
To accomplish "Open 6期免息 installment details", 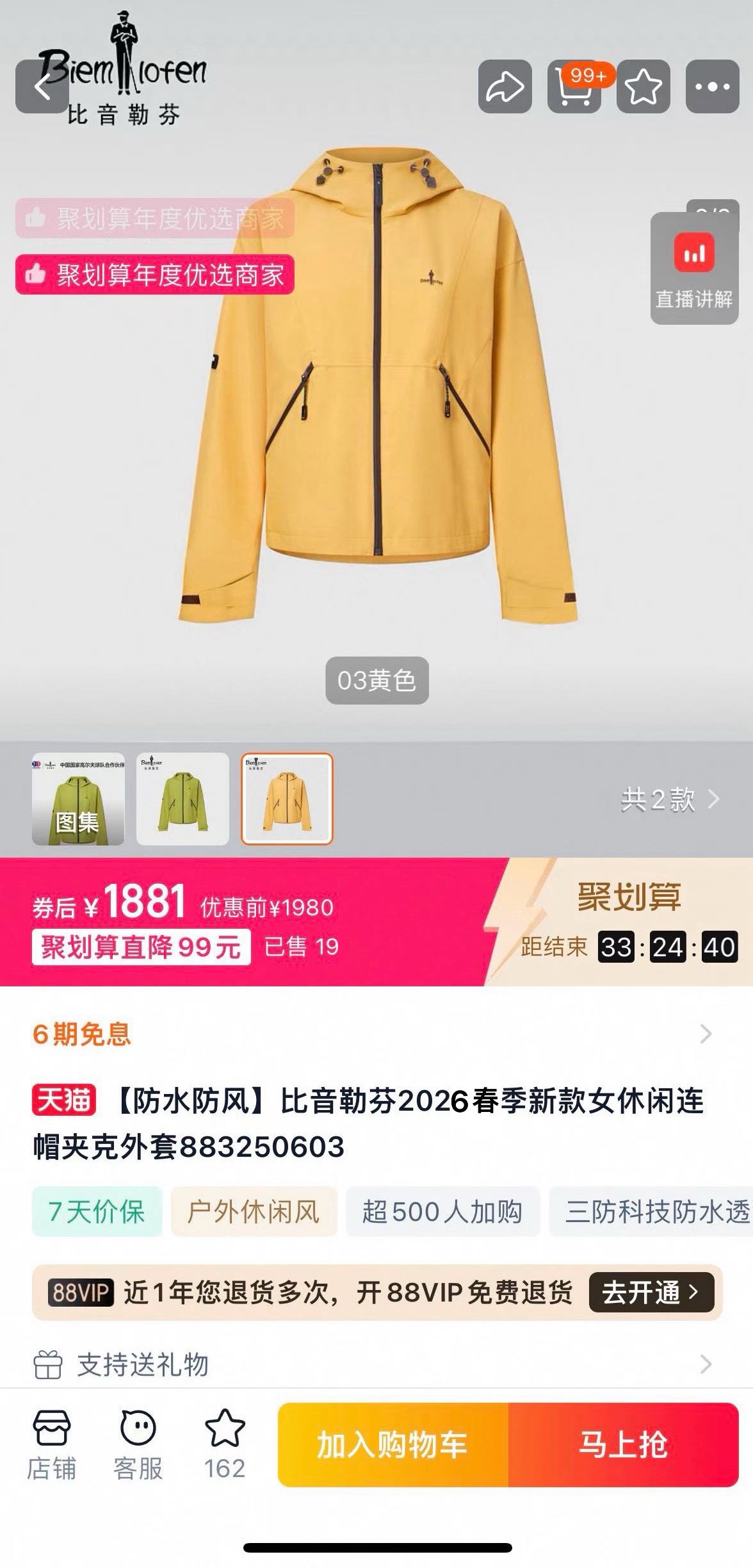I will (x=376, y=1034).
